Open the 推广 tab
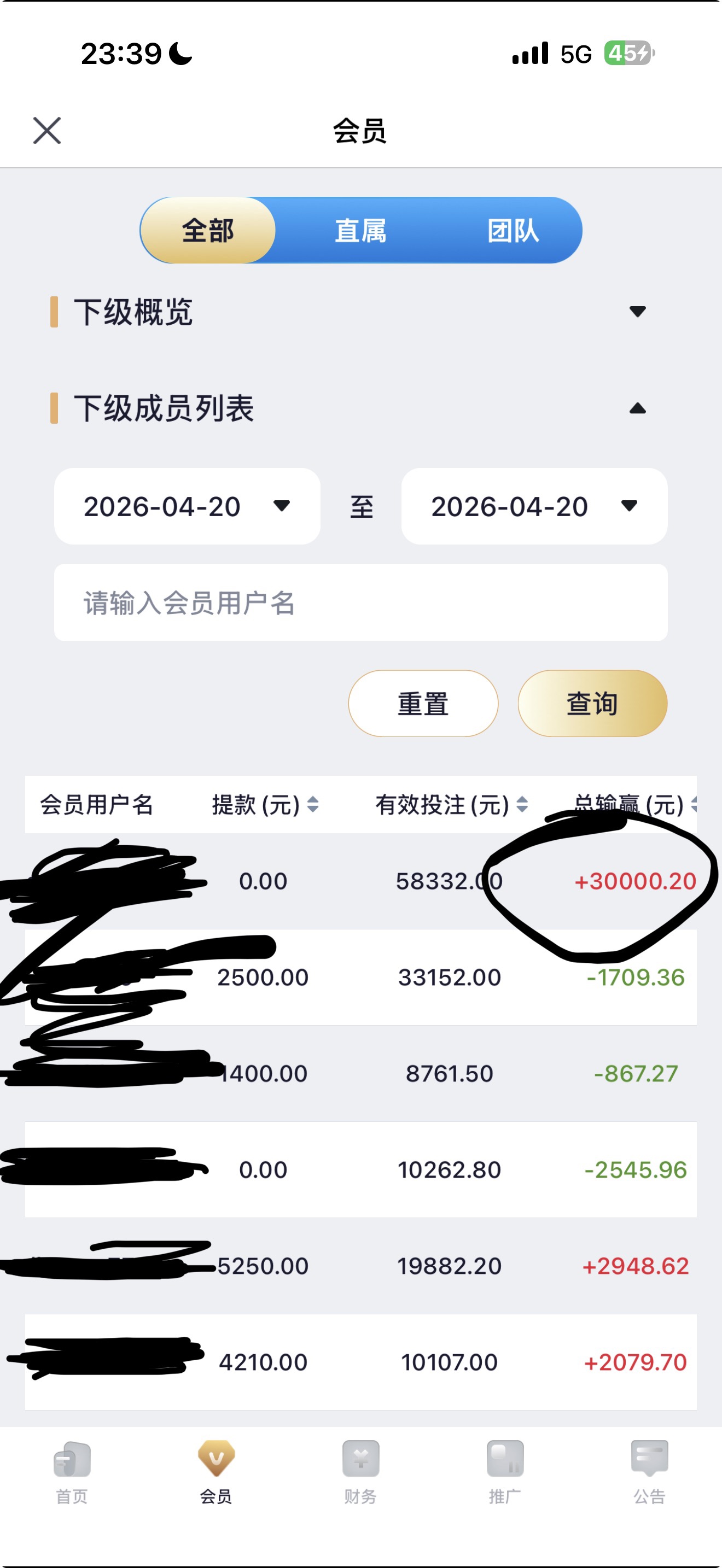The height and width of the screenshot is (1568, 722). point(505,1472)
